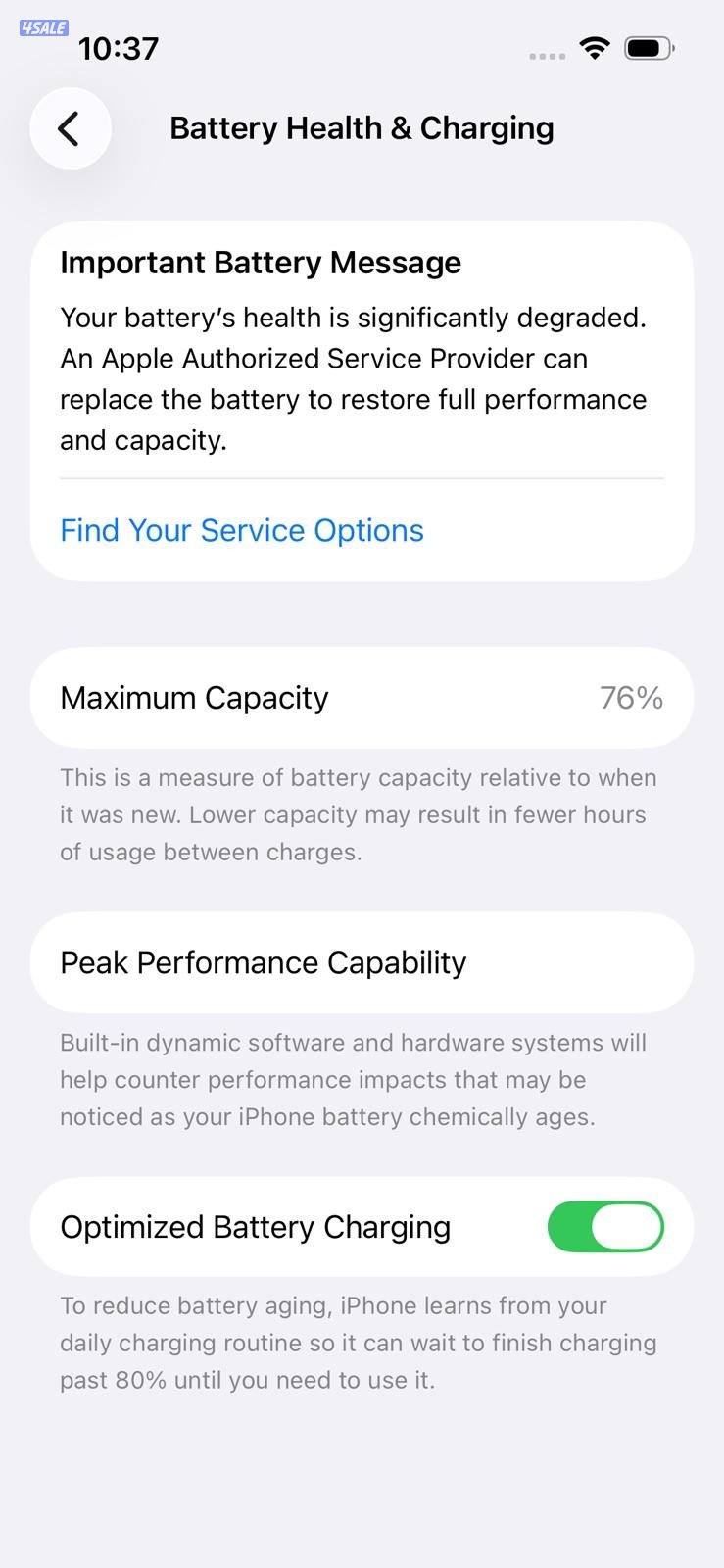This screenshot has height=1568, width=724.
Task: Tap the battery level indicator icon
Action: click(x=647, y=47)
